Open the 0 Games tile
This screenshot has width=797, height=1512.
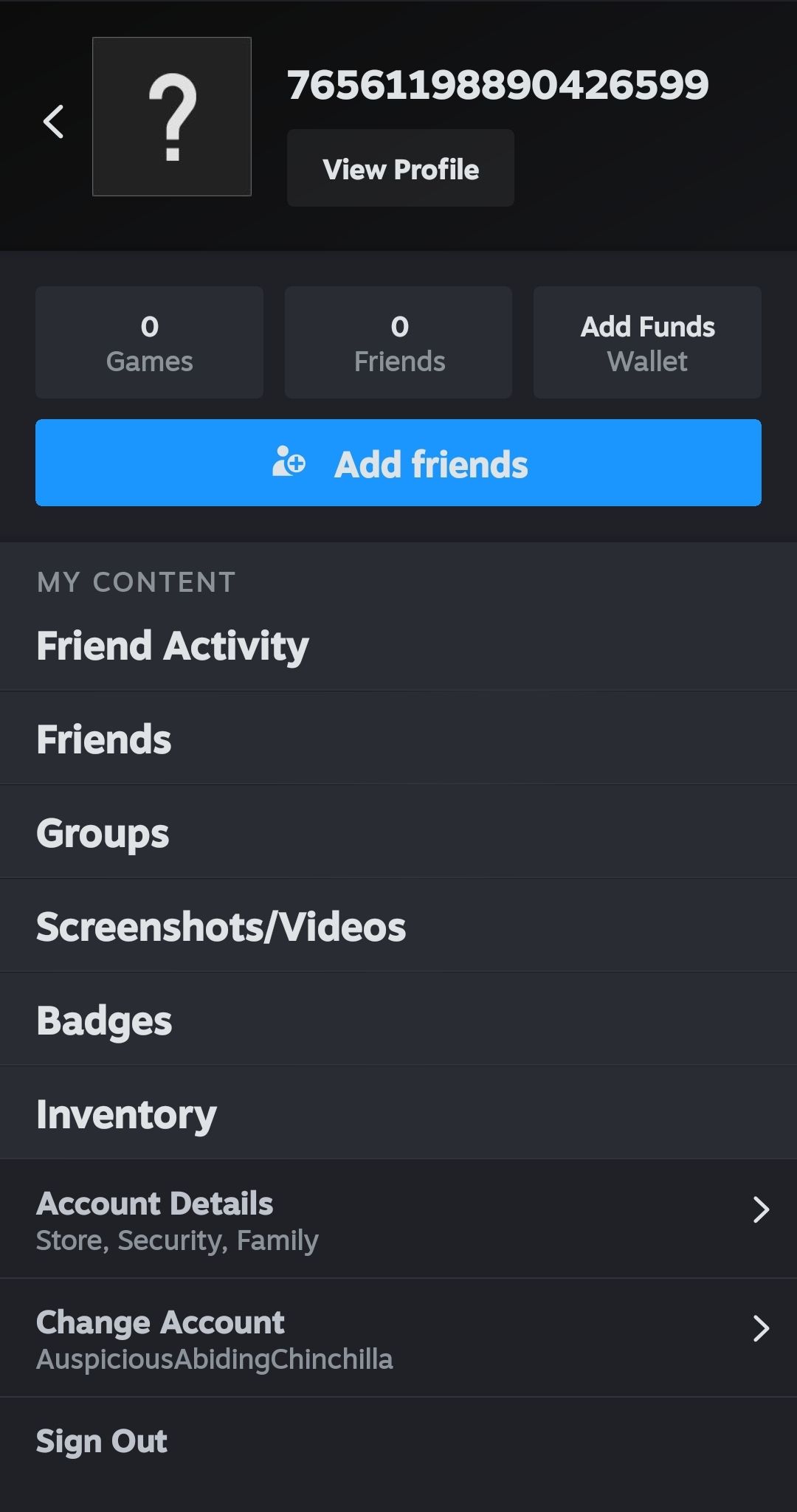[x=150, y=342]
